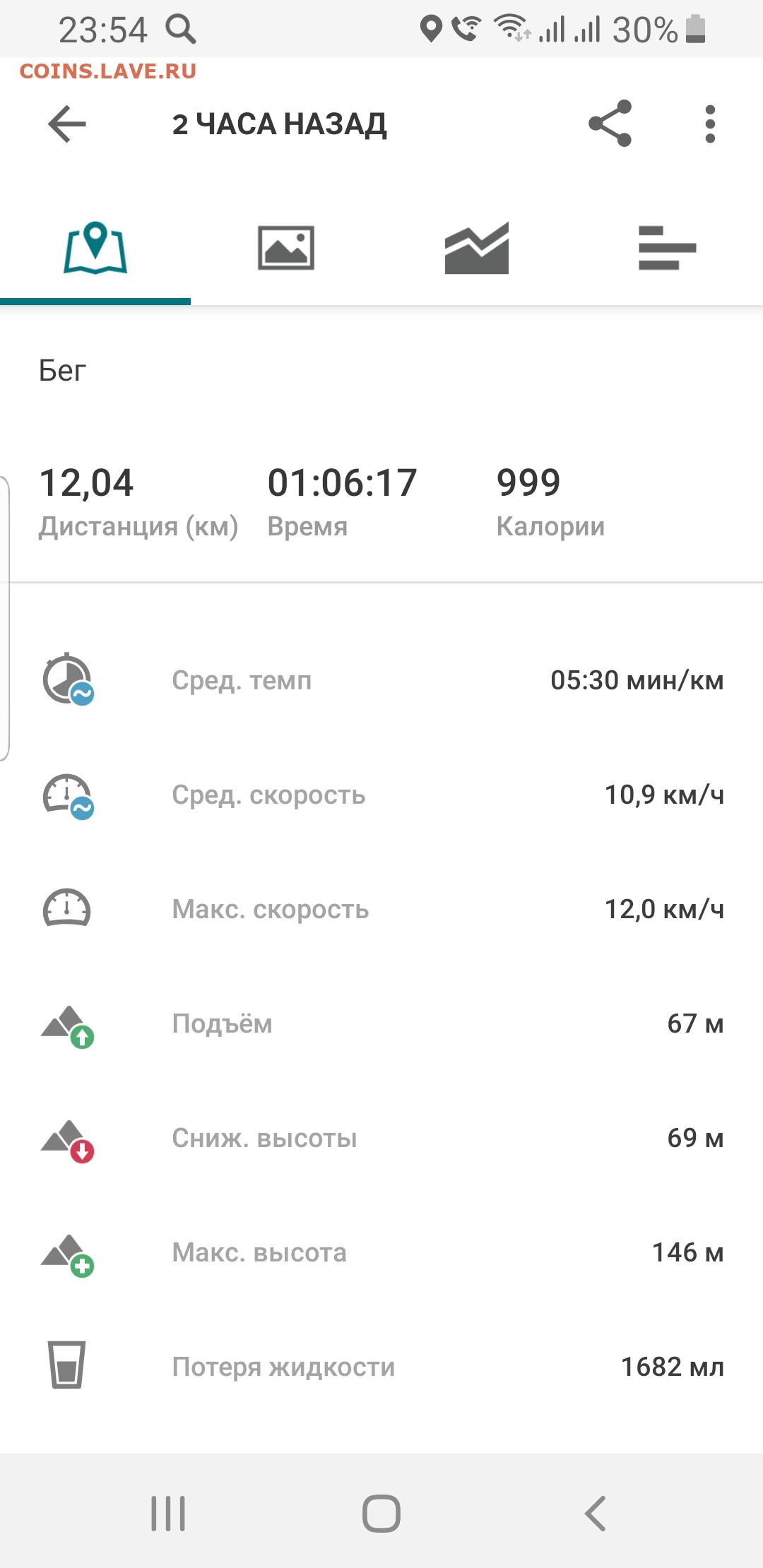The image size is (763, 1568).
Task: Open the charts tab
Action: (x=477, y=249)
